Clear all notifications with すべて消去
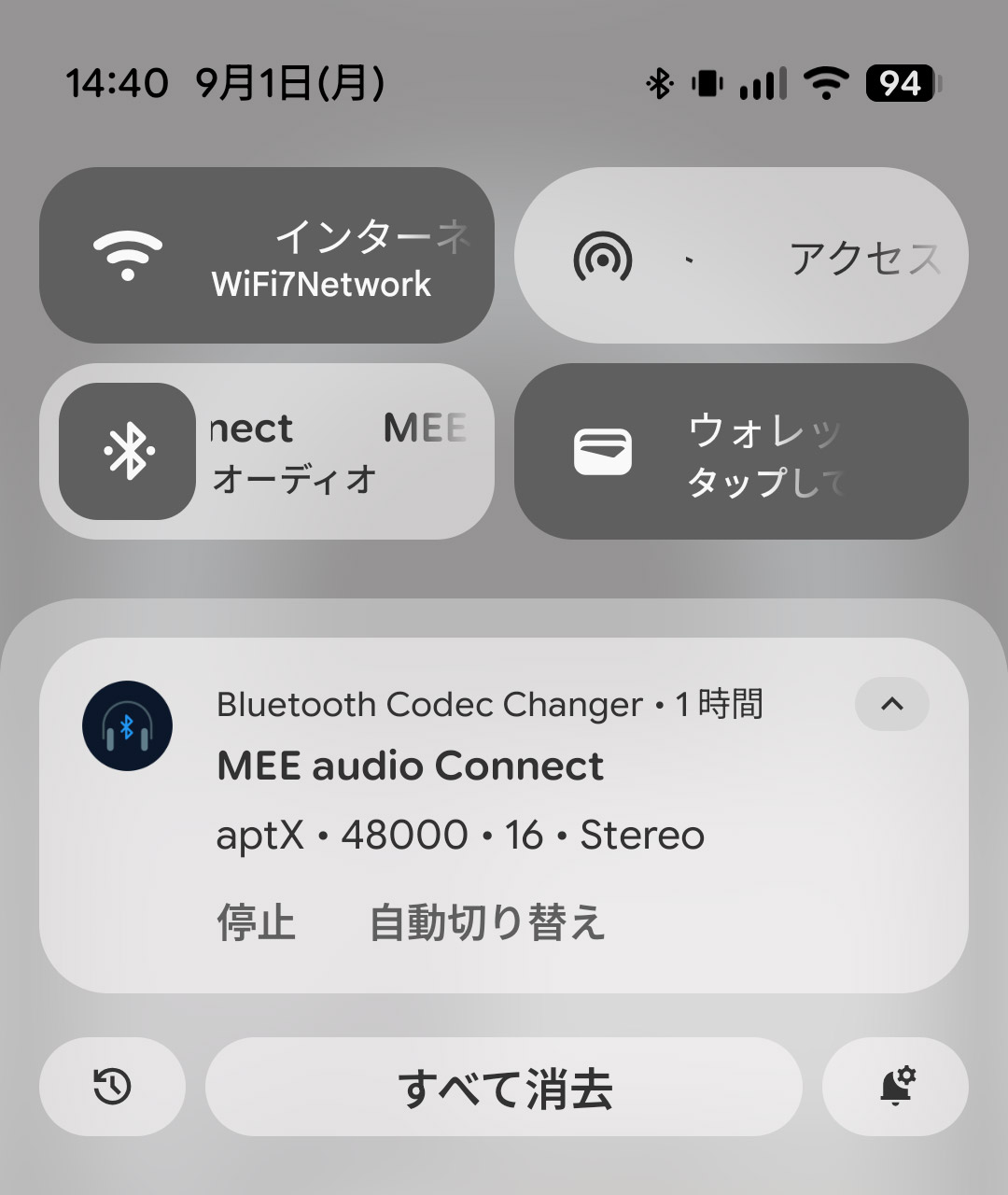The image size is (1008, 1195). 504,1086
